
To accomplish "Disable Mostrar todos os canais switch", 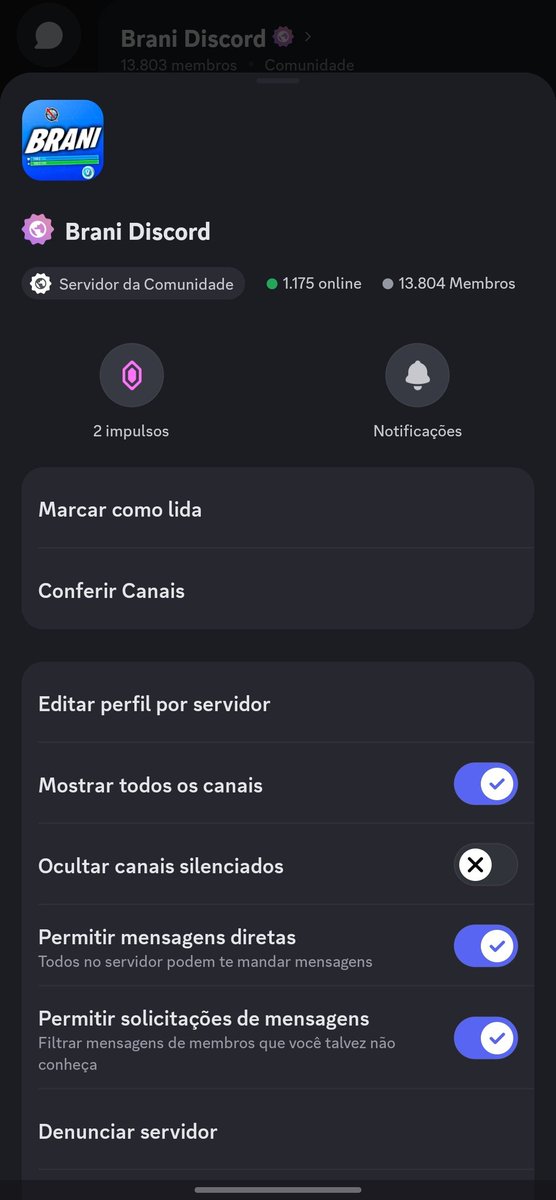I will click(x=486, y=785).
